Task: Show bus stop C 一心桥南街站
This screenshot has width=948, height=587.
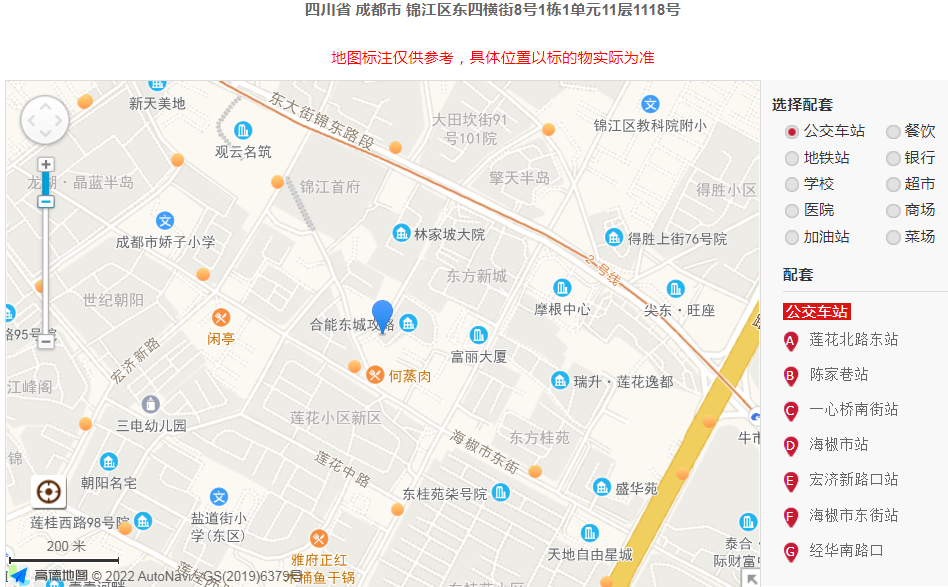Action: click(853, 410)
